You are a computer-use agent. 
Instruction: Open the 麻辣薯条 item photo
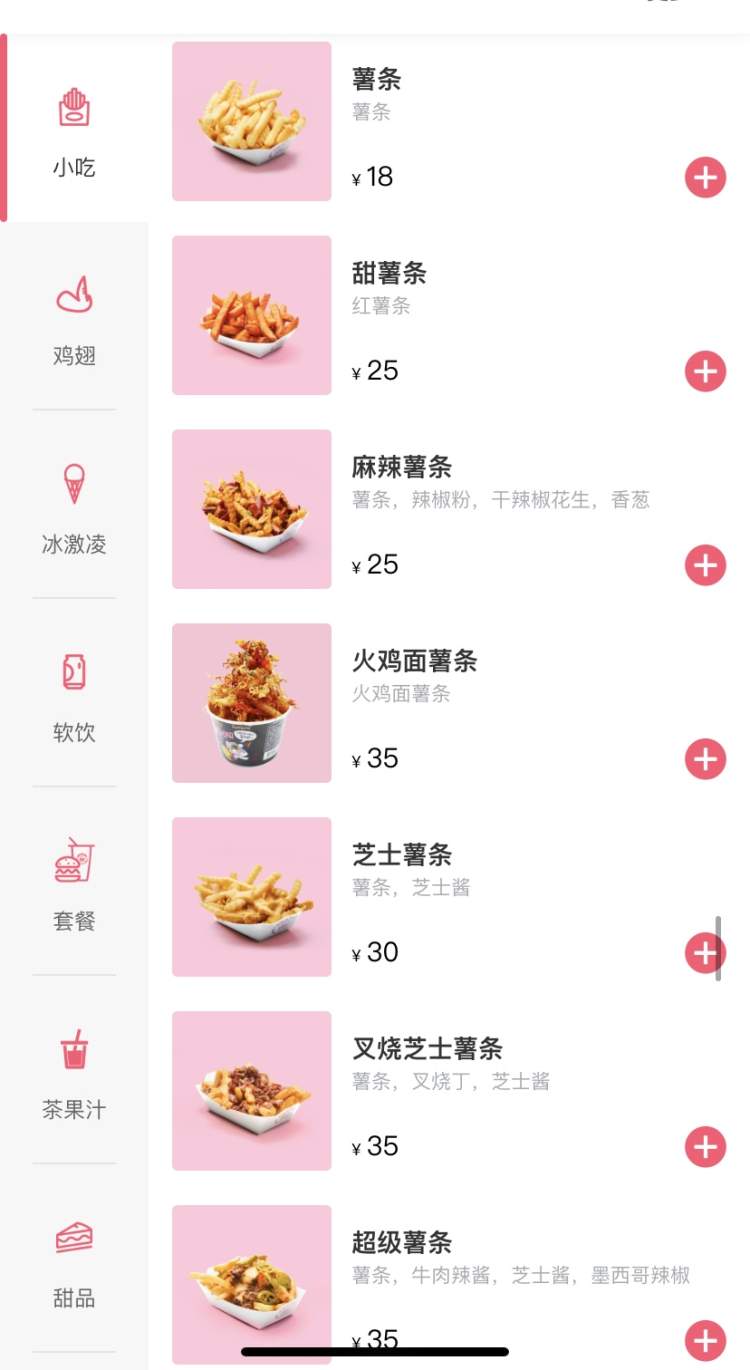(251, 509)
